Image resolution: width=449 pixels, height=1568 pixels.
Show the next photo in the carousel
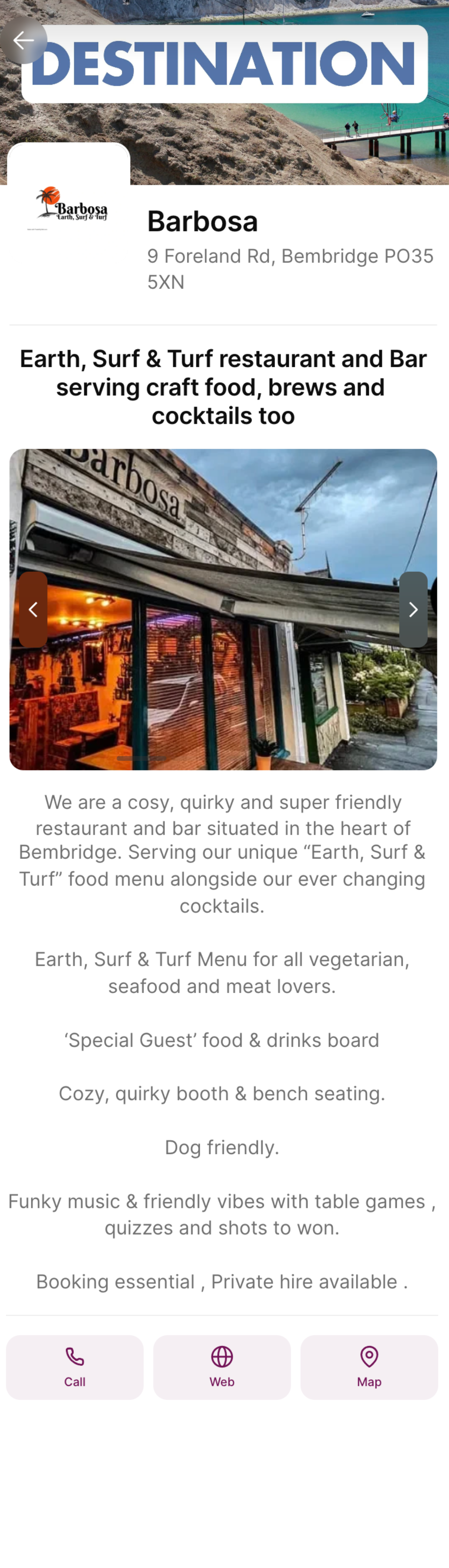point(413,609)
